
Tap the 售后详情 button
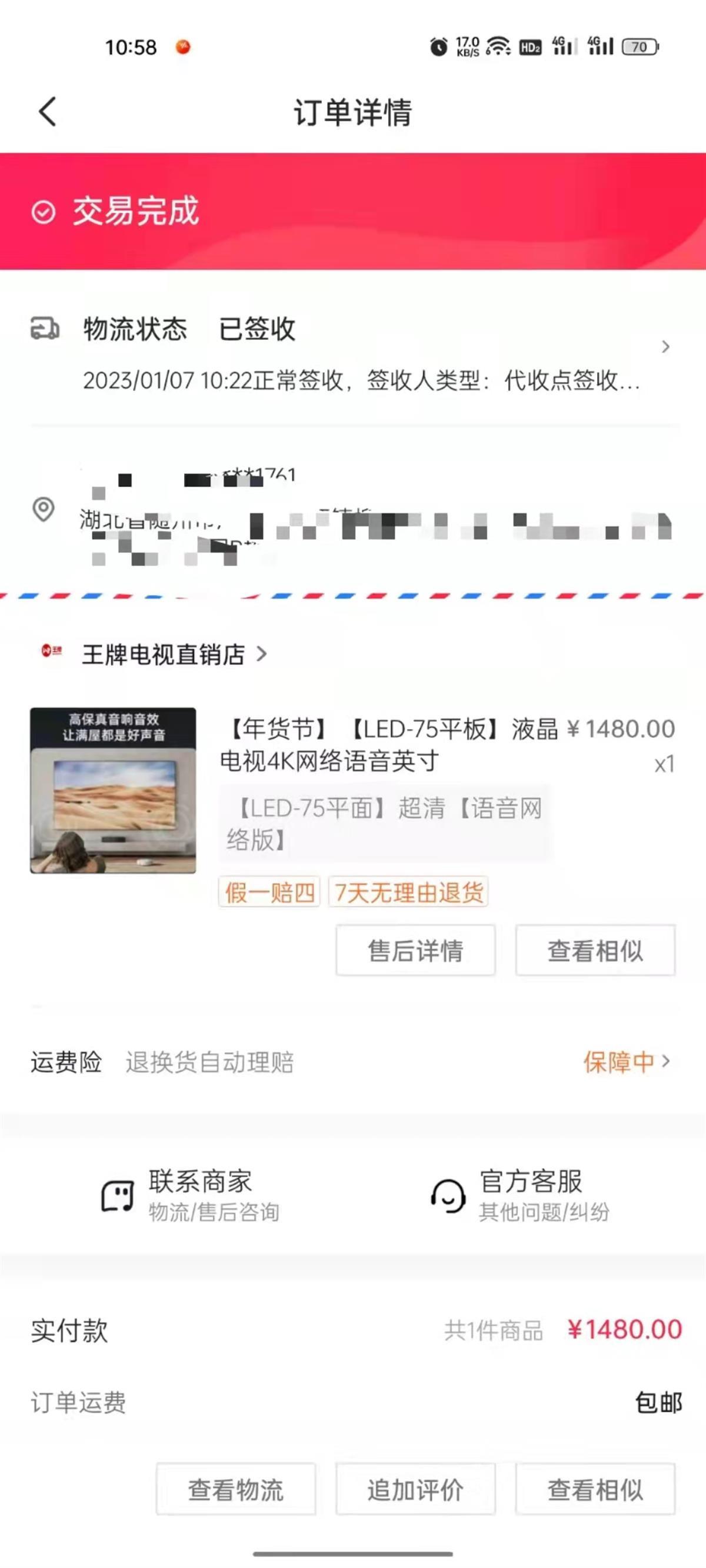coord(415,950)
